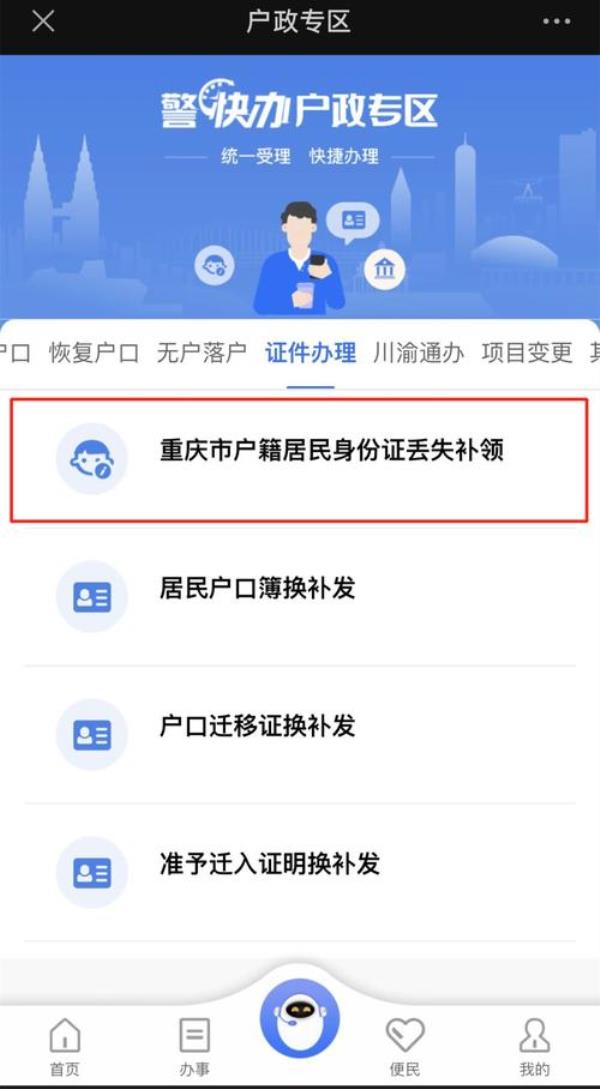Go to the 首页 tab

[x=65, y=1047]
